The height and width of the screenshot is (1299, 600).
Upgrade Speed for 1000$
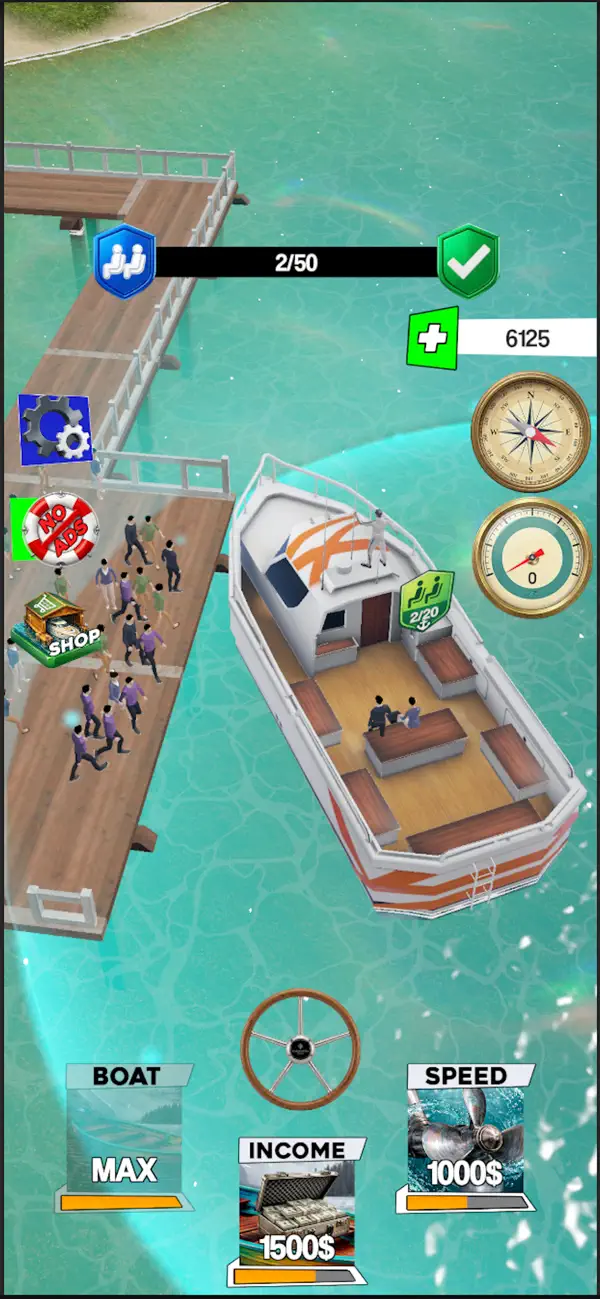coord(467,1138)
